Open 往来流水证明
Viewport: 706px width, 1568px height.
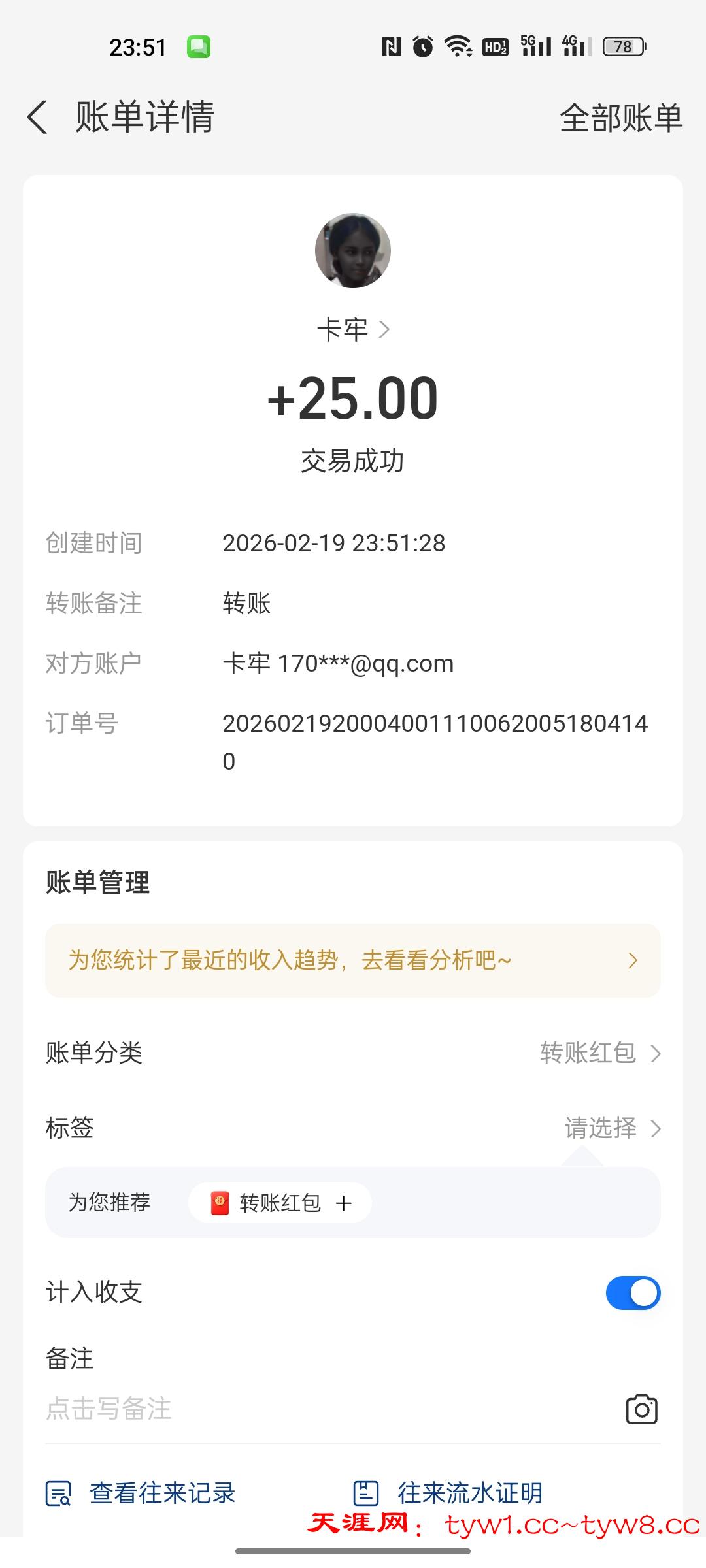click(448, 1494)
